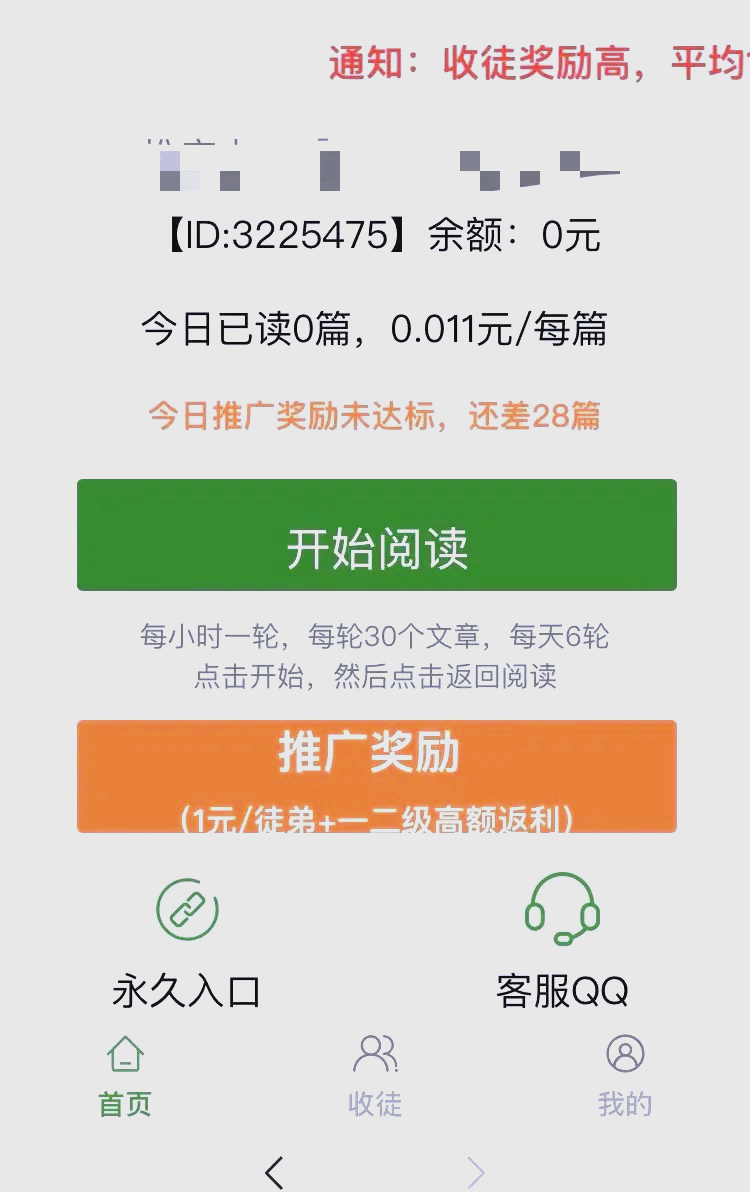Screen dimensions: 750x1192
Task: Switch to the 收徒 tab
Action: tap(375, 1075)
